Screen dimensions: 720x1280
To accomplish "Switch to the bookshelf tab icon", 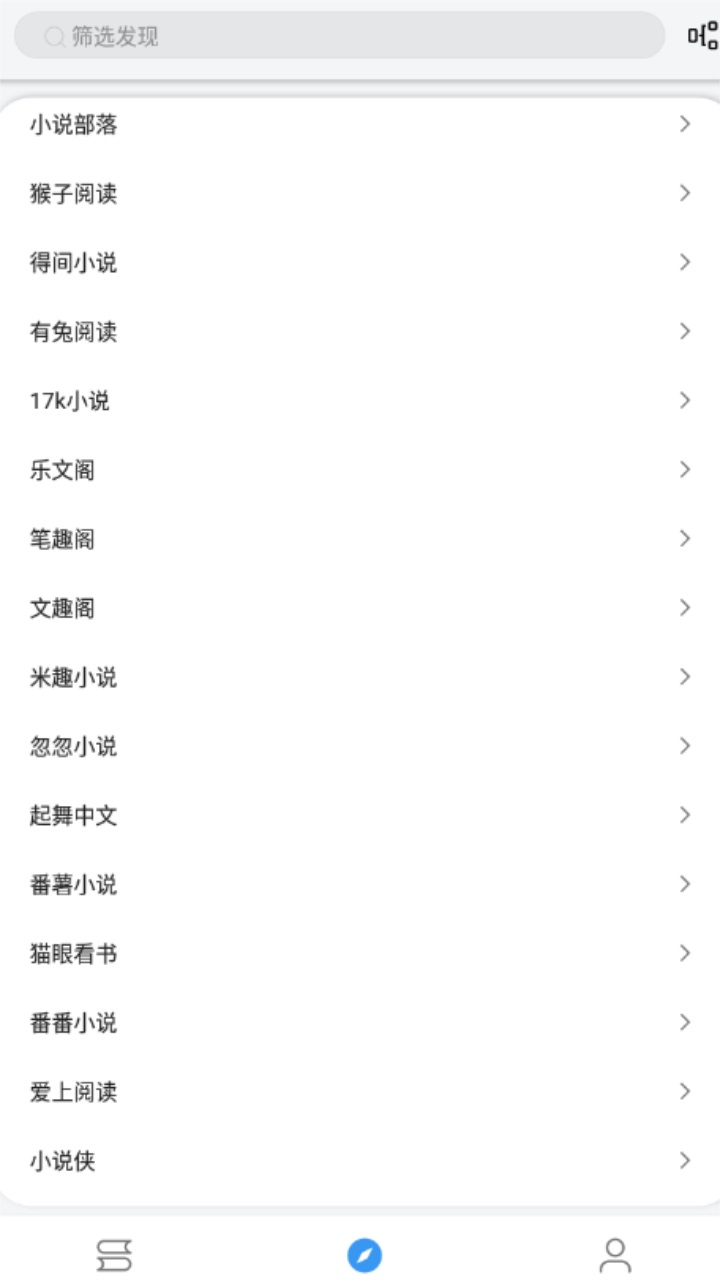I will pos(115,1253).
